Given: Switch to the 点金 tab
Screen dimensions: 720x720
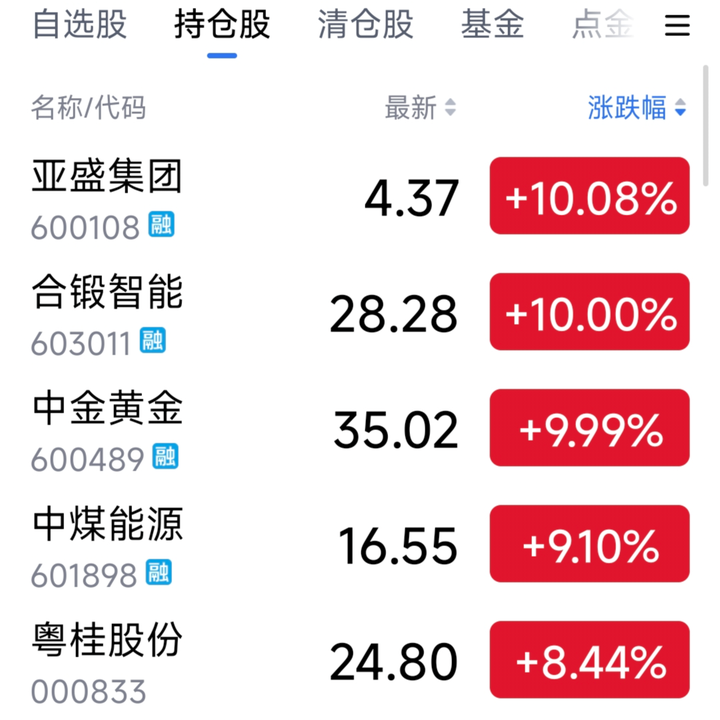Looking at the screenshot, I should point(602,25).
